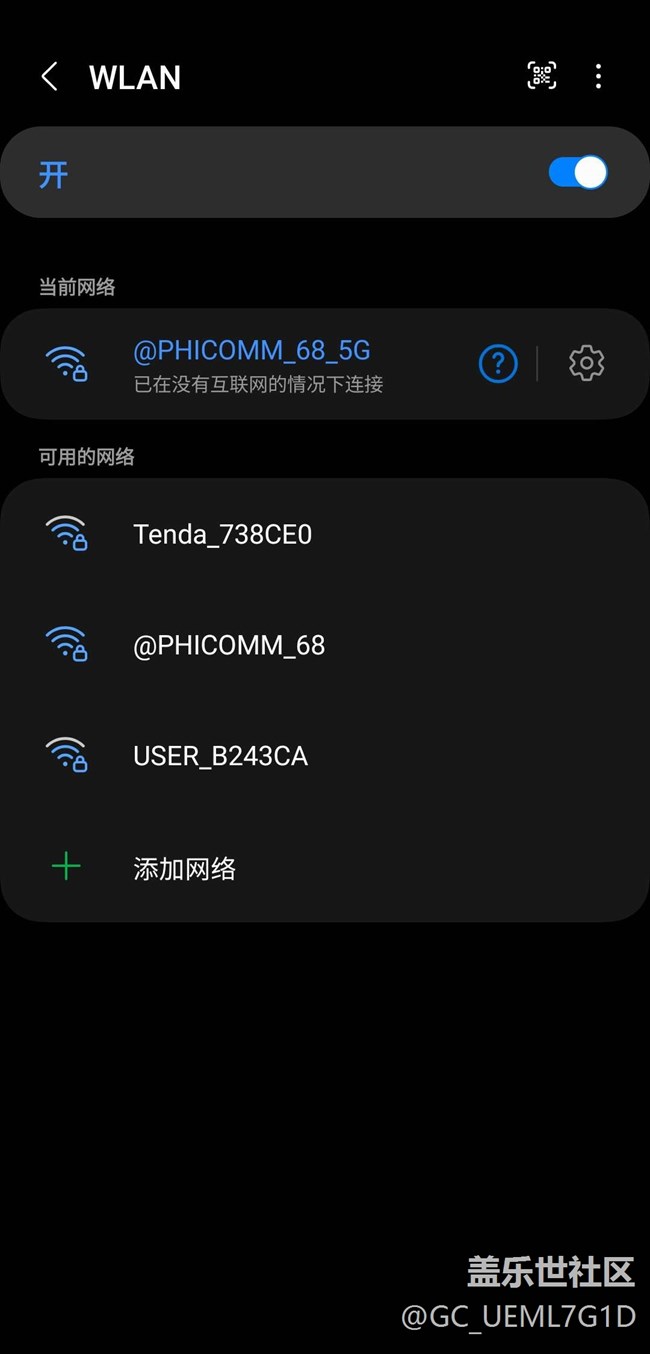The width and height of the screenshot is (650, 1354).
Task: Open settings gear for @PHICOMM_68_5G
Action: [587, 363]
